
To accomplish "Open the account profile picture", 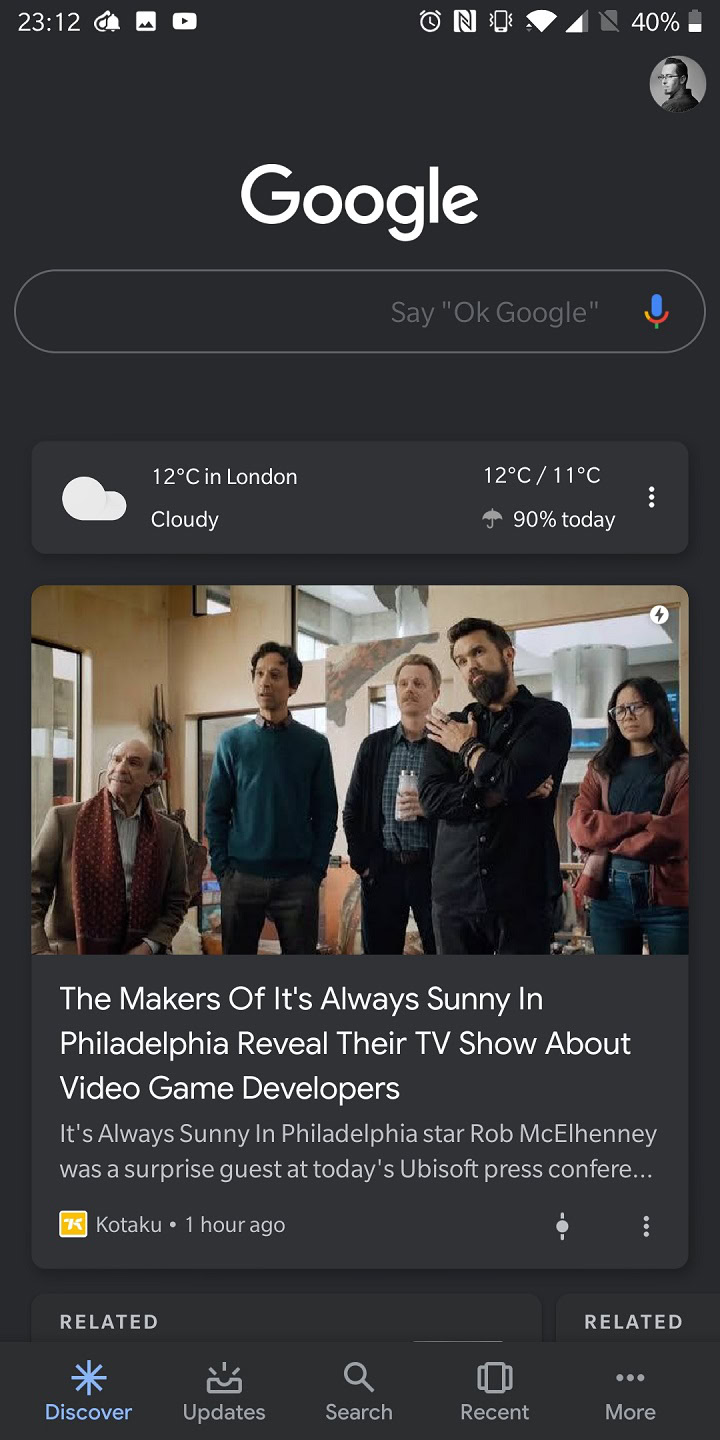I will pos(677,84).
